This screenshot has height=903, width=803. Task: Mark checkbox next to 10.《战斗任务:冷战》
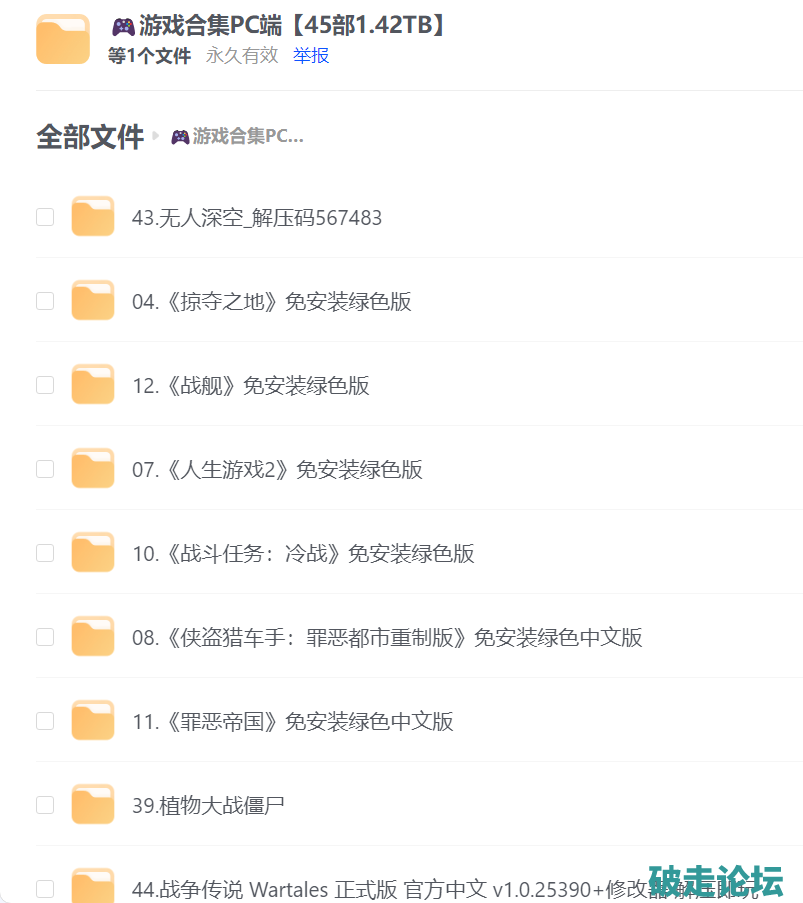45,553
